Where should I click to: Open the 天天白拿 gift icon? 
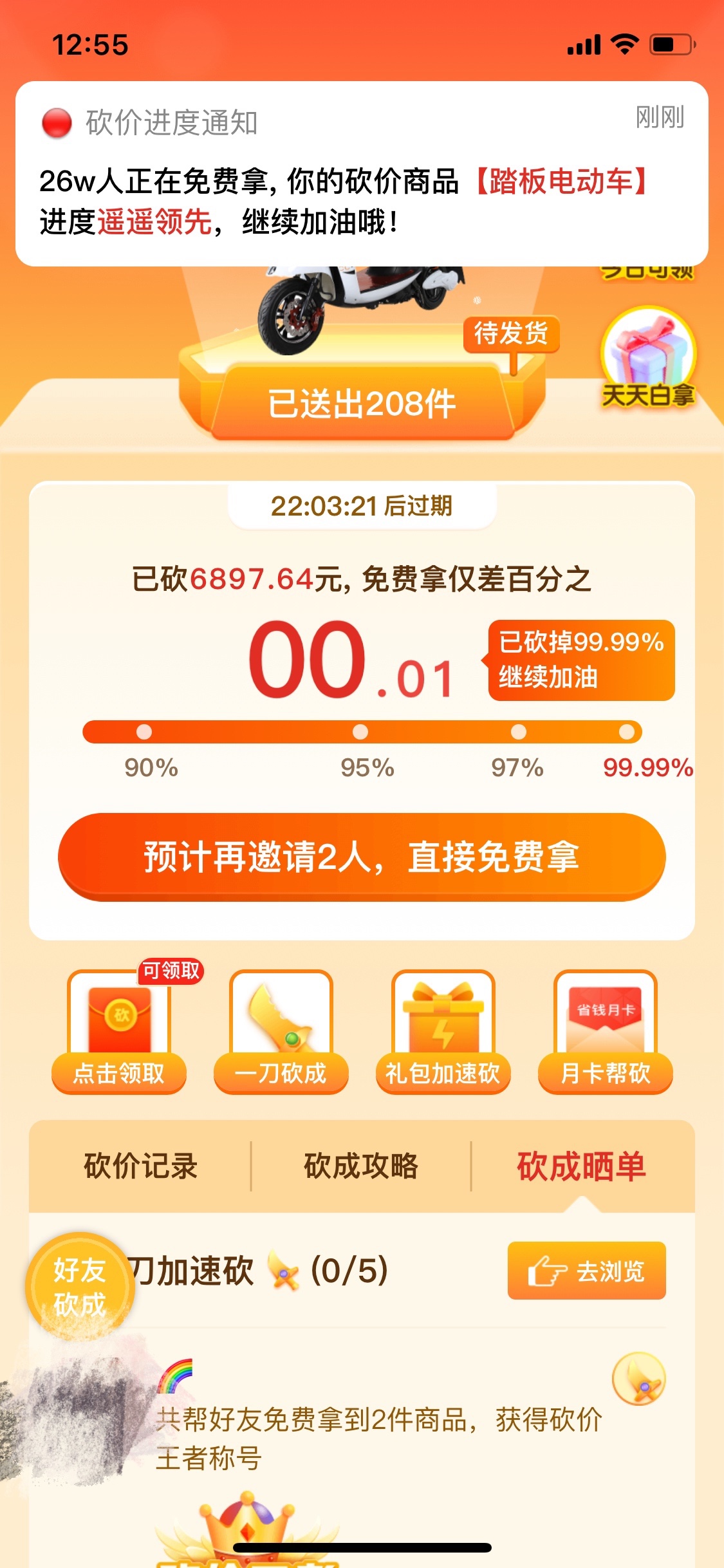(647, 358)
